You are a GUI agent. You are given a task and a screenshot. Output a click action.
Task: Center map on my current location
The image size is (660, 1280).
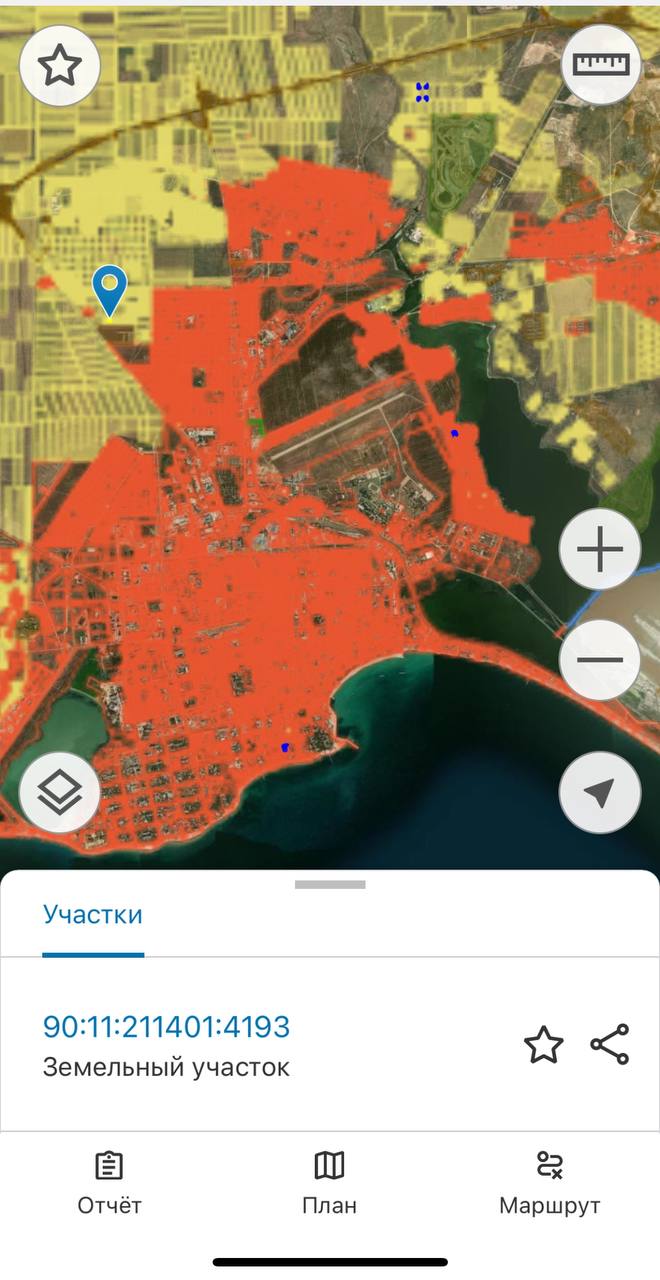600,792
